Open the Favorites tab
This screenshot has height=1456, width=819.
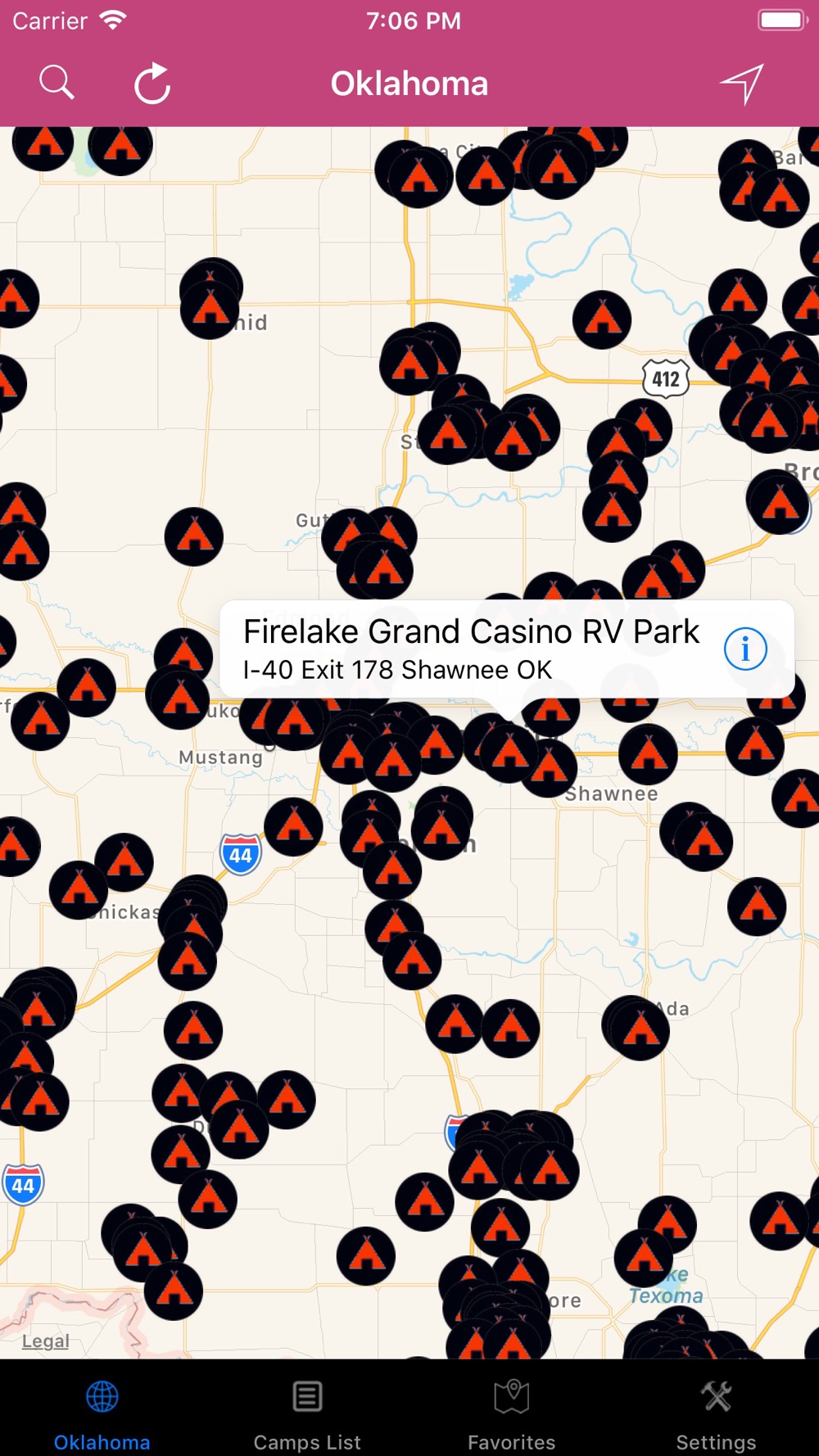(512, 1414)
